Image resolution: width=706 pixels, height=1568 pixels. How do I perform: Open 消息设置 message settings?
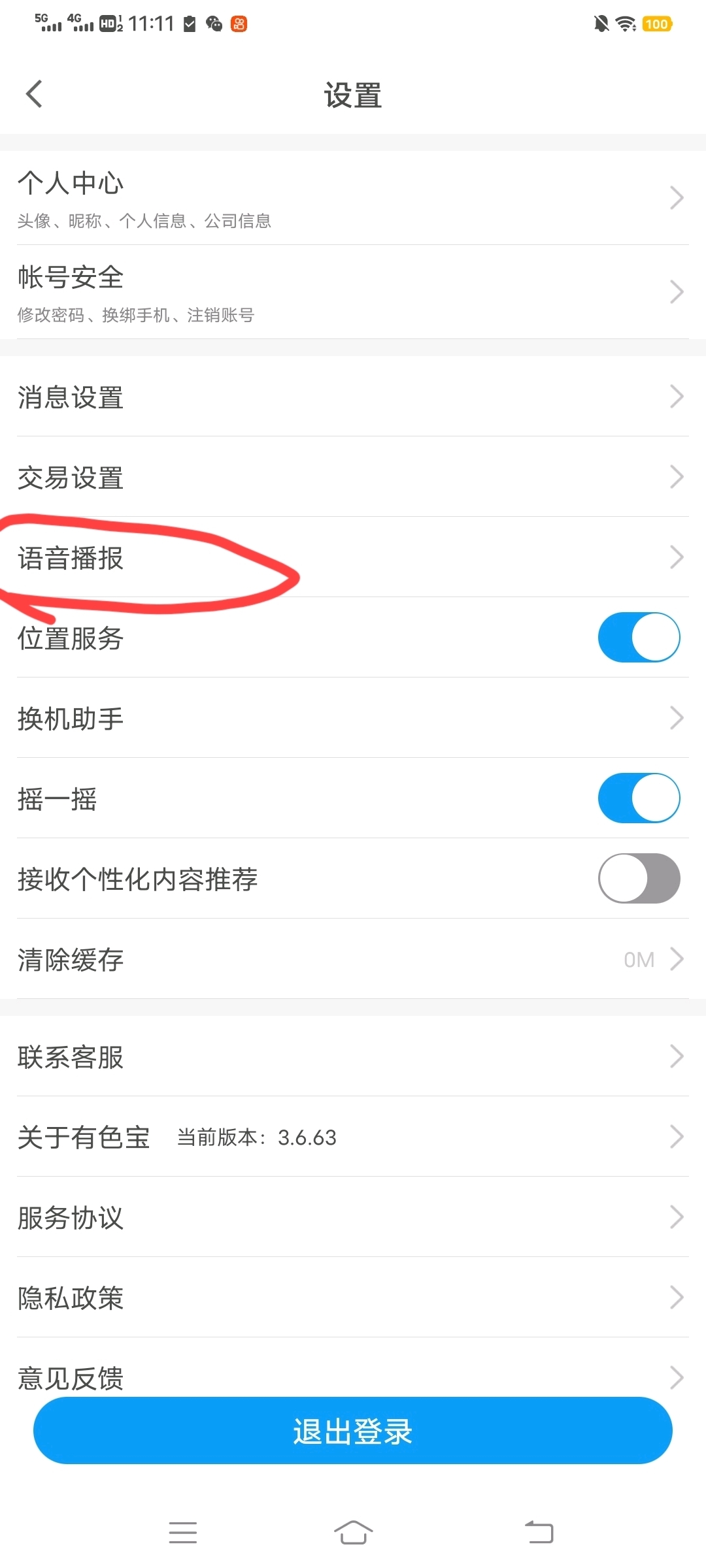(353, 397)
